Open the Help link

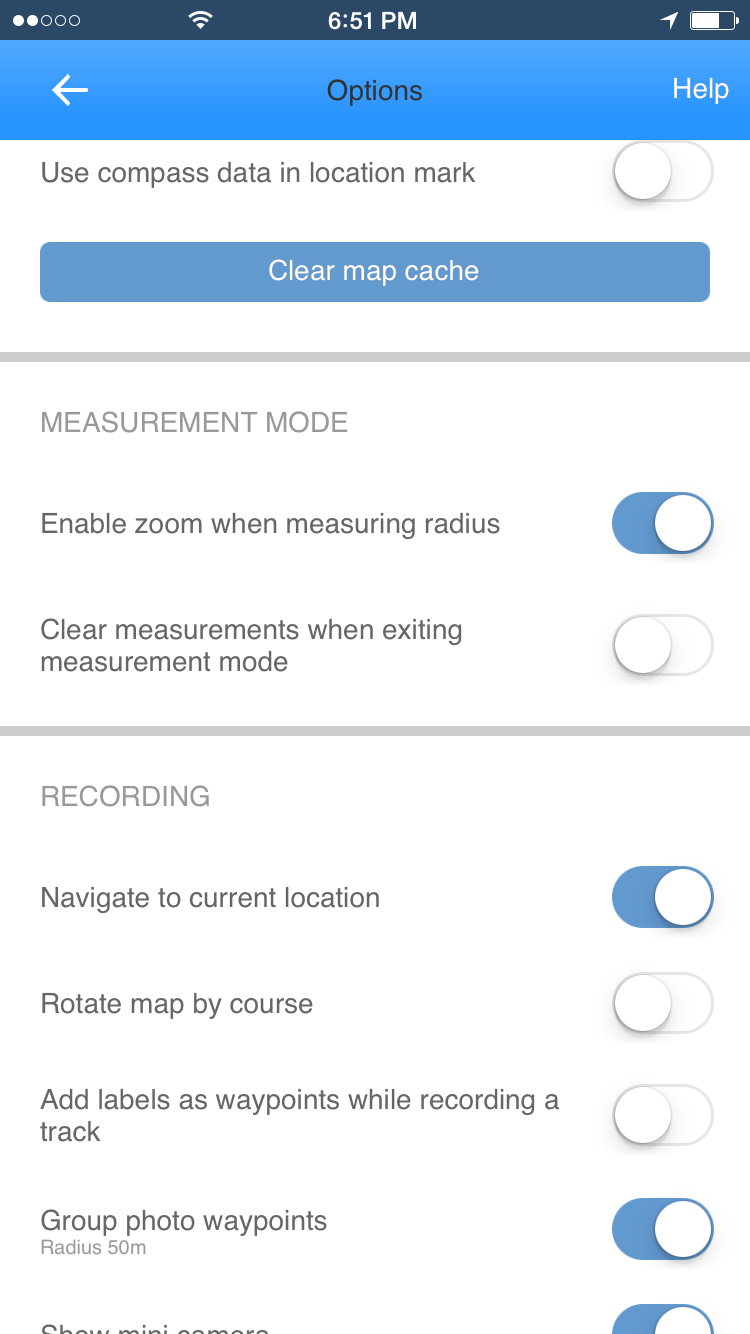click(x=700, y=89)
